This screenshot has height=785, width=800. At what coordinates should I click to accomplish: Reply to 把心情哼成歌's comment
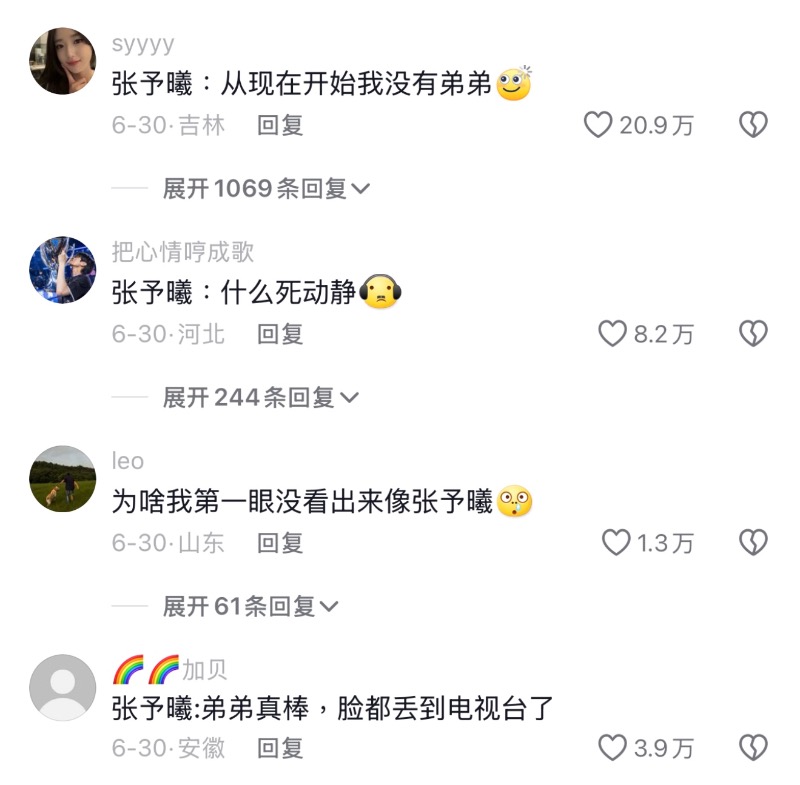pyautogui.click(x=279, y=334)
